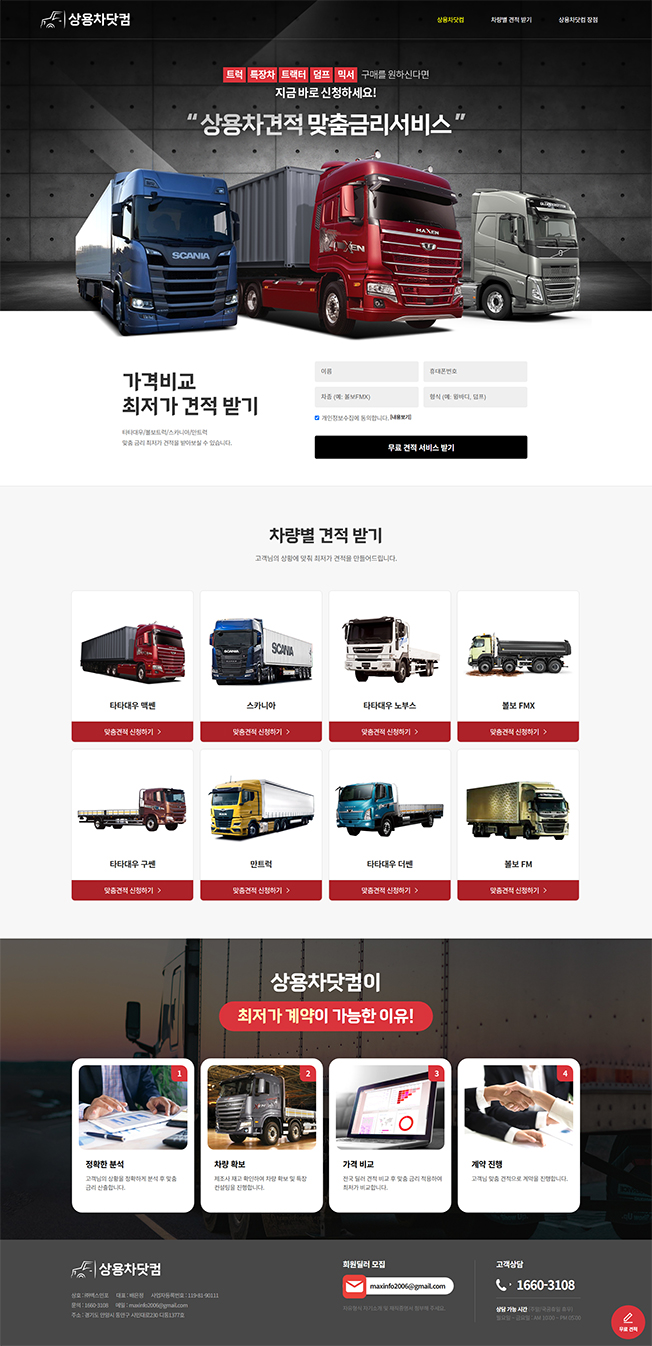Tap the maxinfo2006@gmail.com email button

click(398, 1286)
